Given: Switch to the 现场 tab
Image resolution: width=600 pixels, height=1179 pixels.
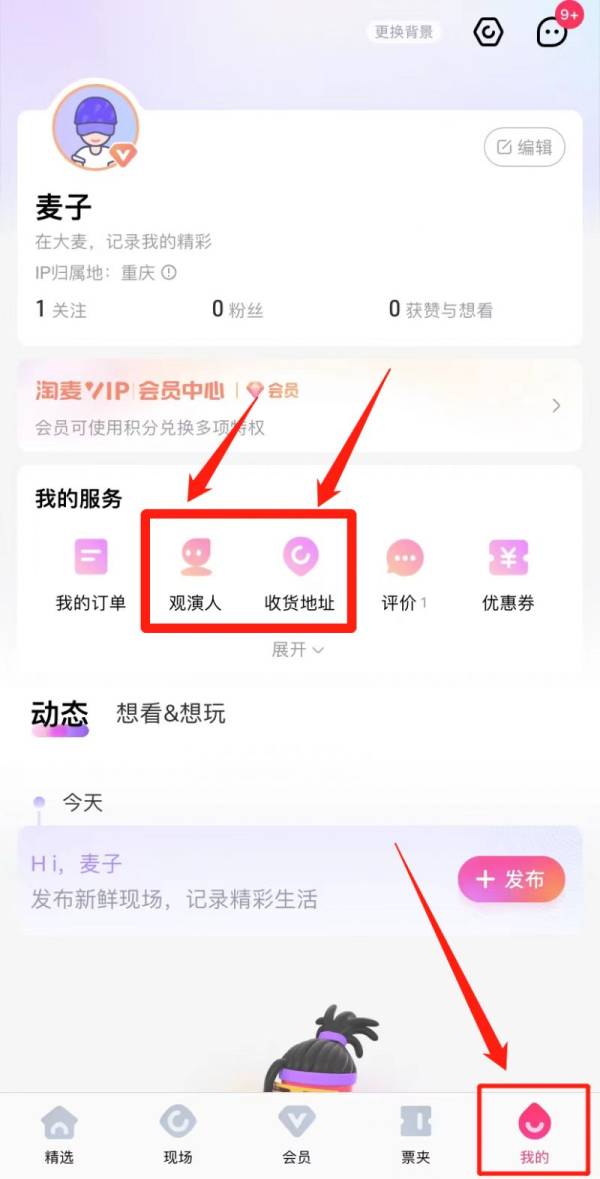Looking at the screenshot, I should [x=178, y=1136].
